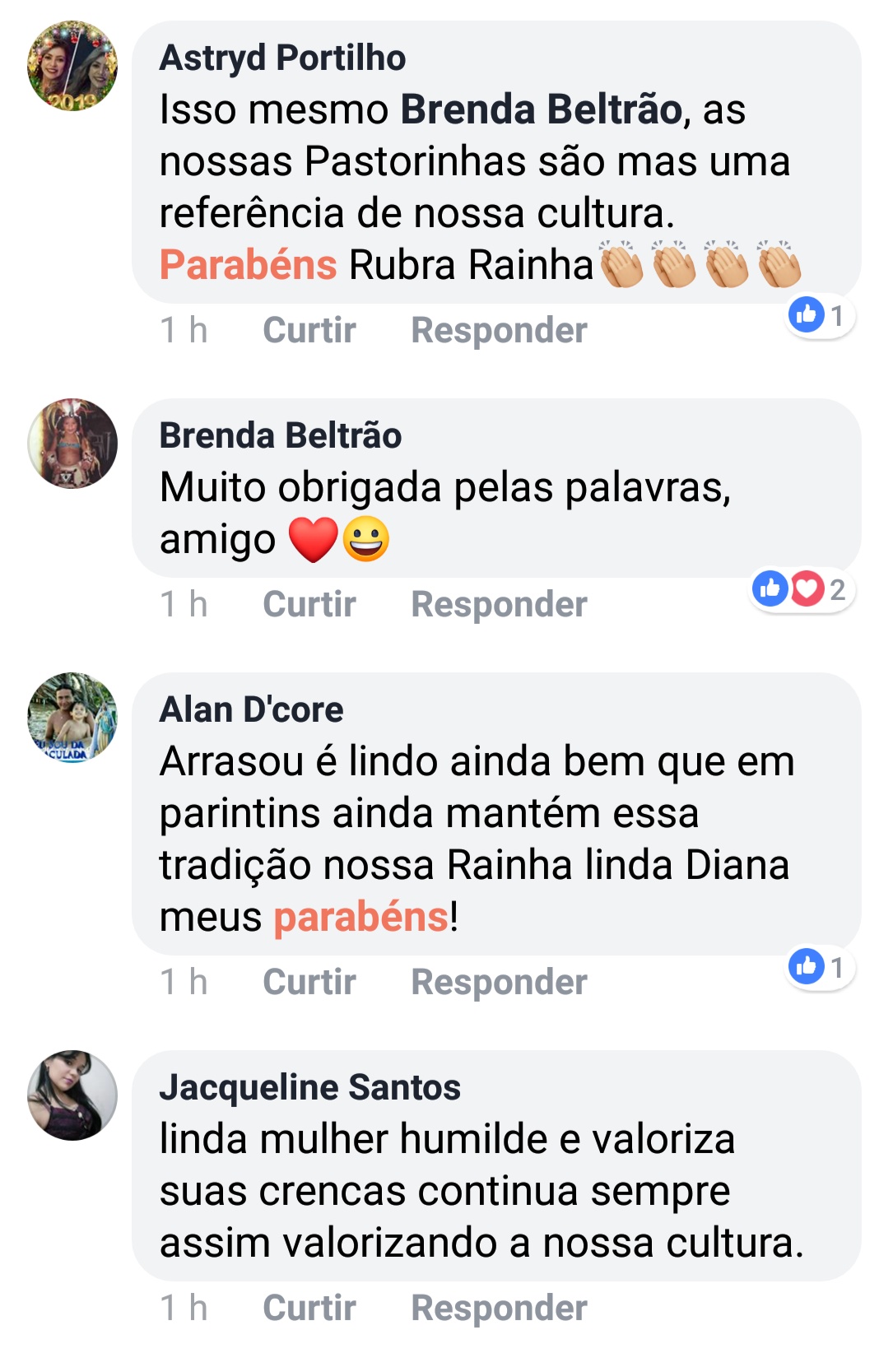This screenshot has height=1372, width=879.
Task: Open Jacqueline Santos's profile picture
Action: [x=72, y=1095]
